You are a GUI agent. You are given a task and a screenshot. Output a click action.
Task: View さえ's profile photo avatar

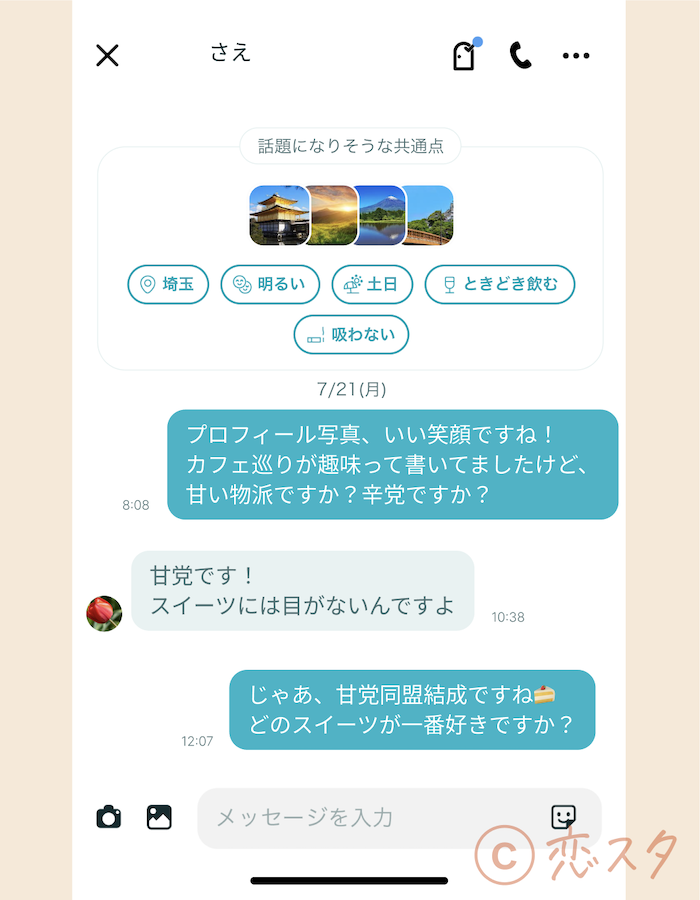click(x=104, y=612)
